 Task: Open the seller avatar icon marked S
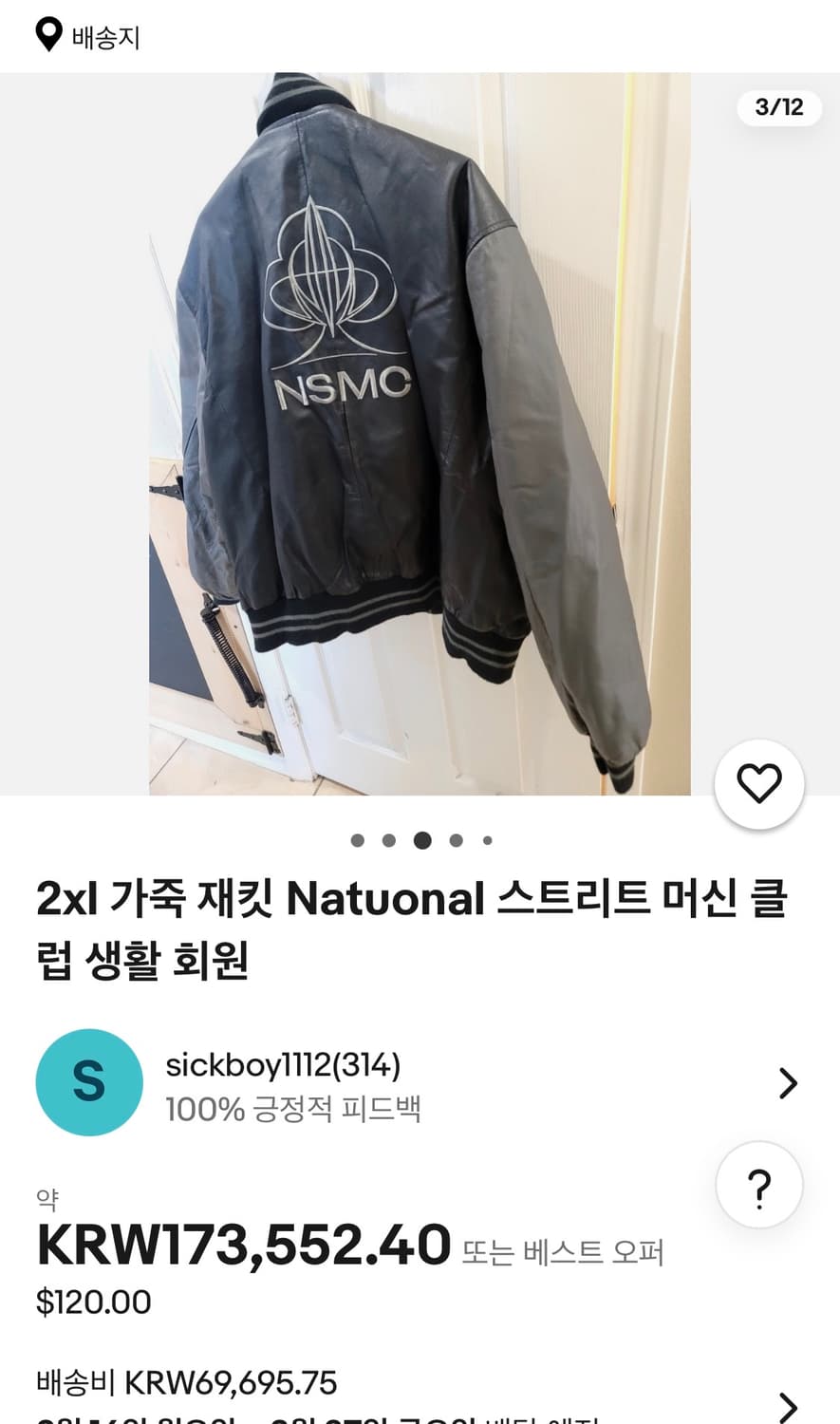click(88, 1082)
